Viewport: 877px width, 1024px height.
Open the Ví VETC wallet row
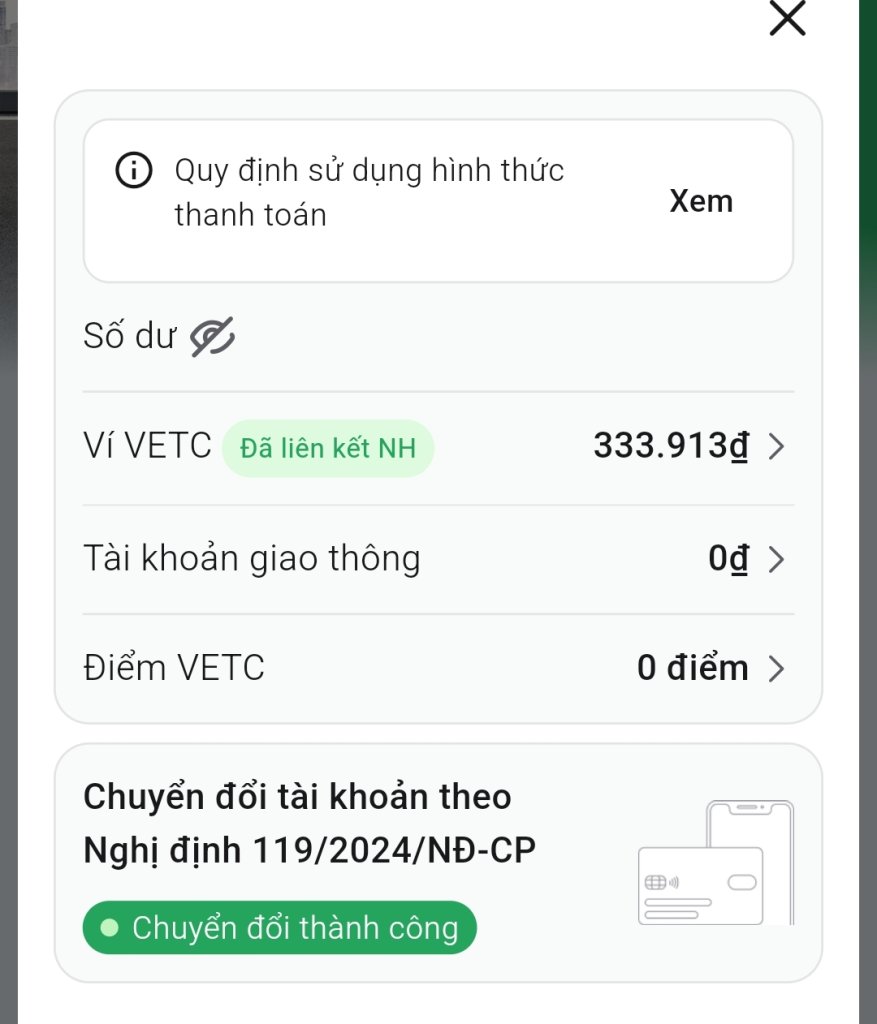tap(438, 447)
